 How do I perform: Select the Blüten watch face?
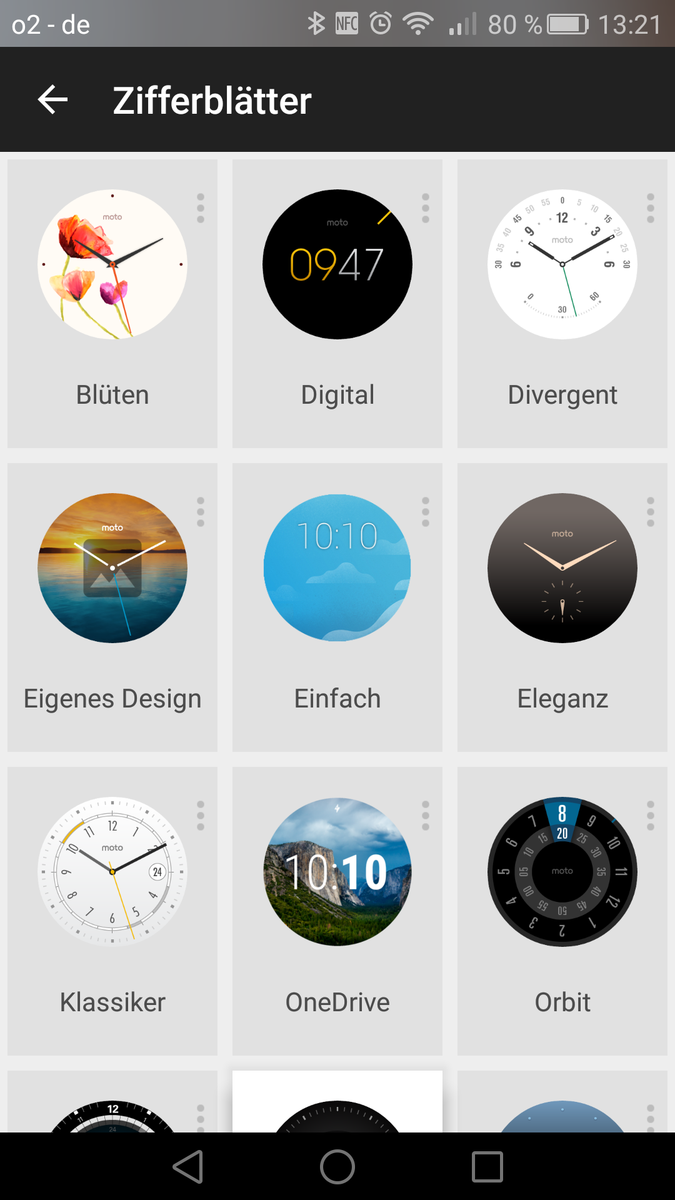tap(112, 265)
